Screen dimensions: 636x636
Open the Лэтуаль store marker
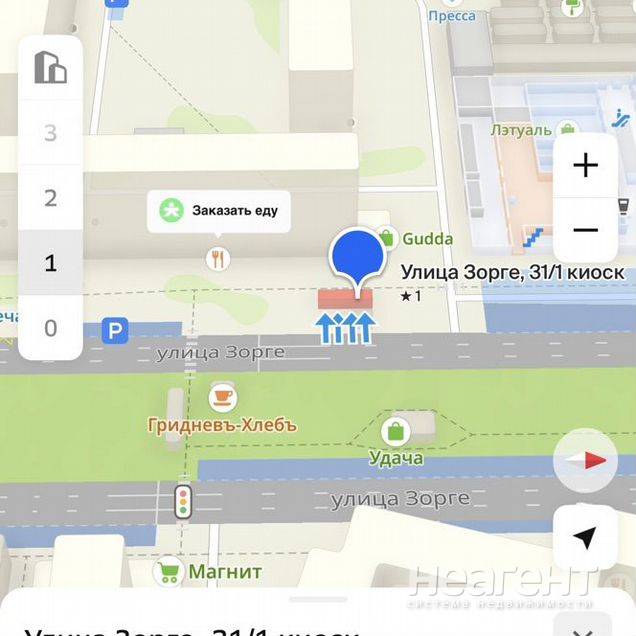[568, 130]
